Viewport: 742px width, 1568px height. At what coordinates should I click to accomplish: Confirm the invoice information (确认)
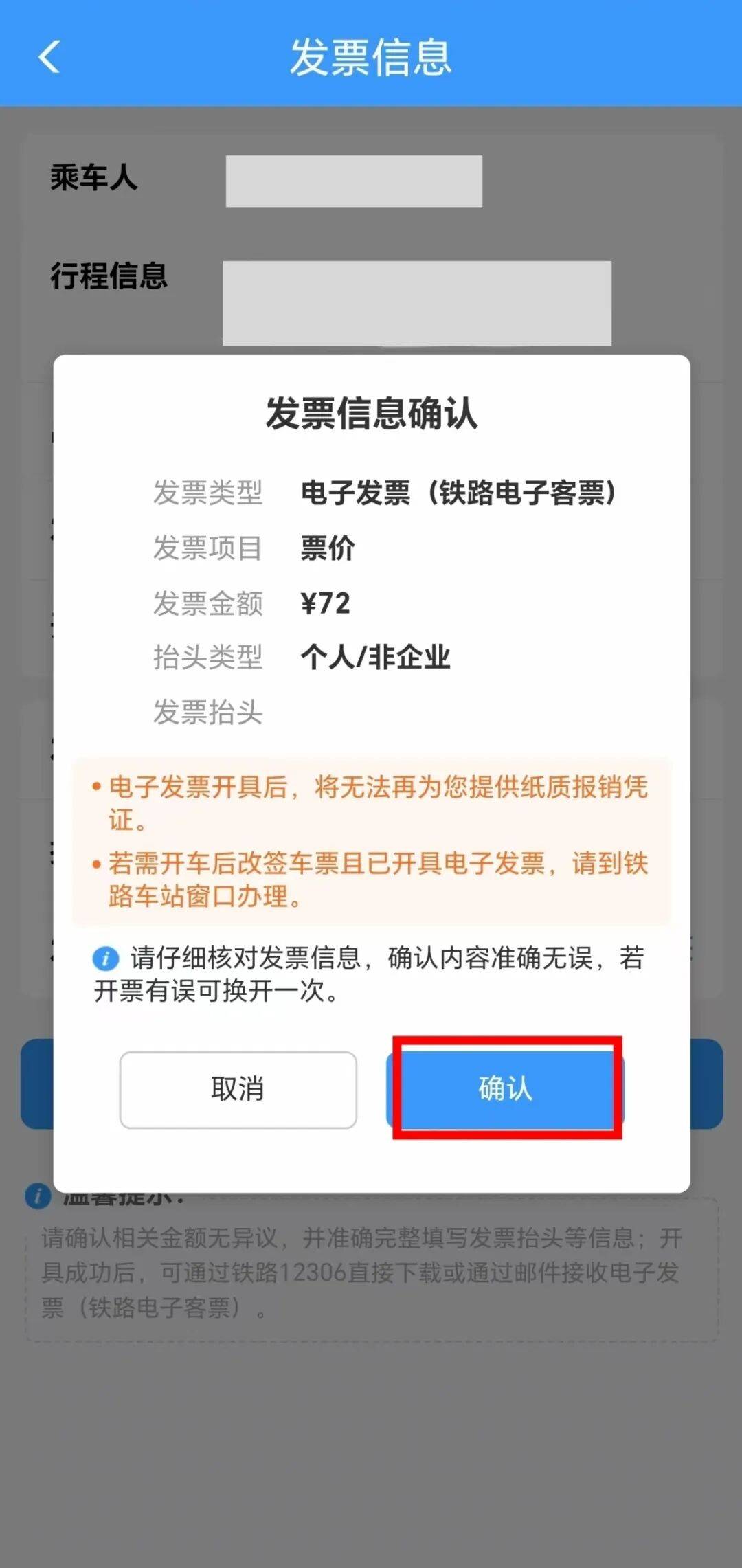coord(506,1088)
